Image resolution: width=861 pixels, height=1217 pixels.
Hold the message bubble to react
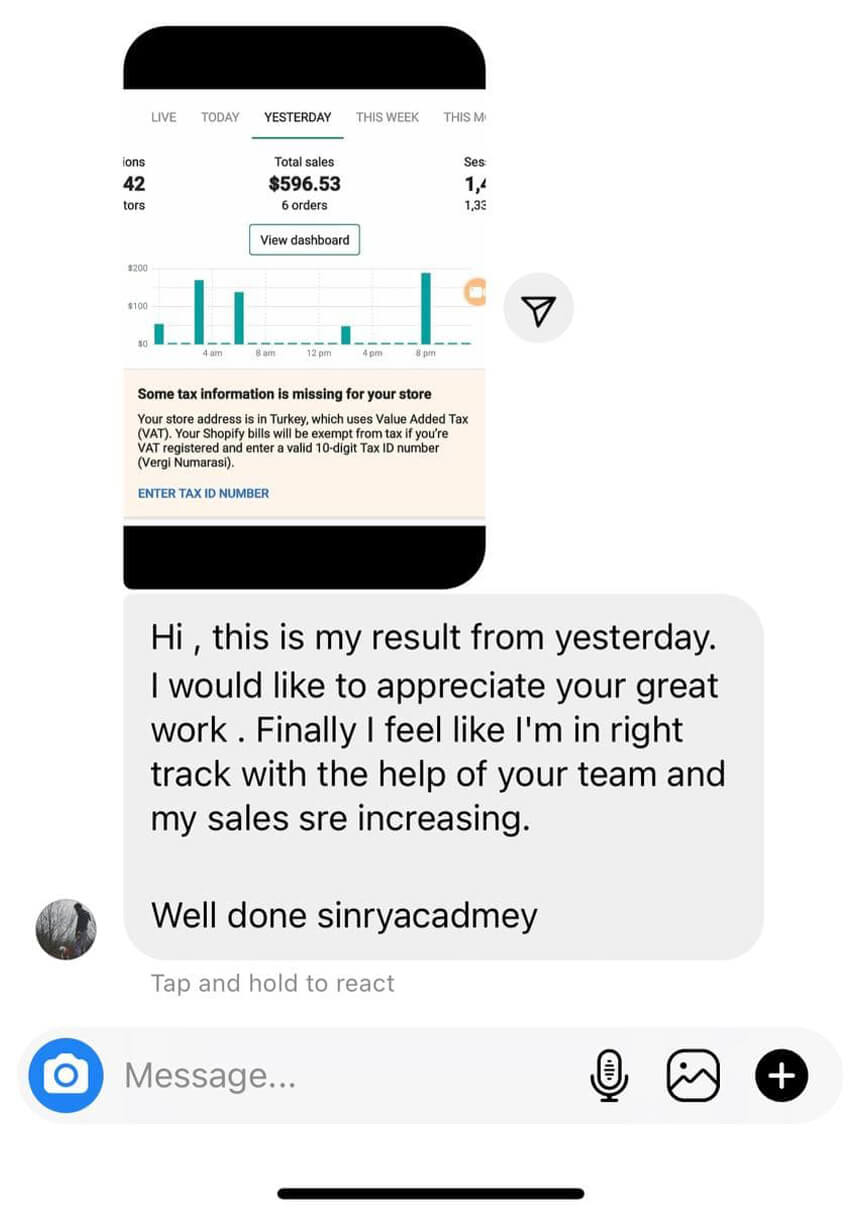438,775
